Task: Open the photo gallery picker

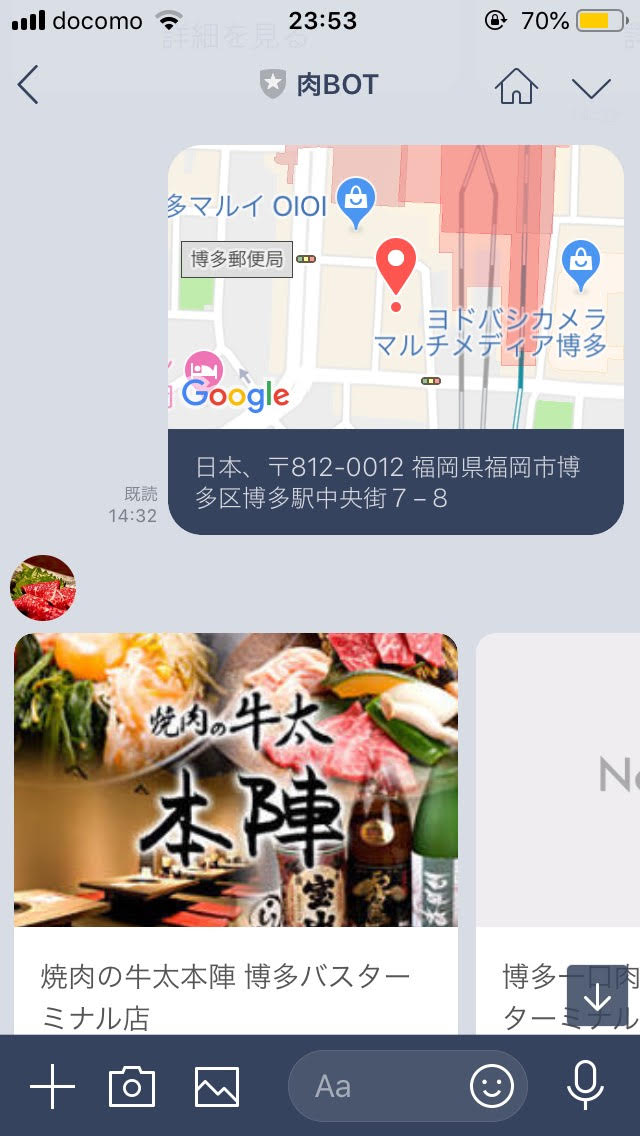Action: click(x=217, y=1087)
